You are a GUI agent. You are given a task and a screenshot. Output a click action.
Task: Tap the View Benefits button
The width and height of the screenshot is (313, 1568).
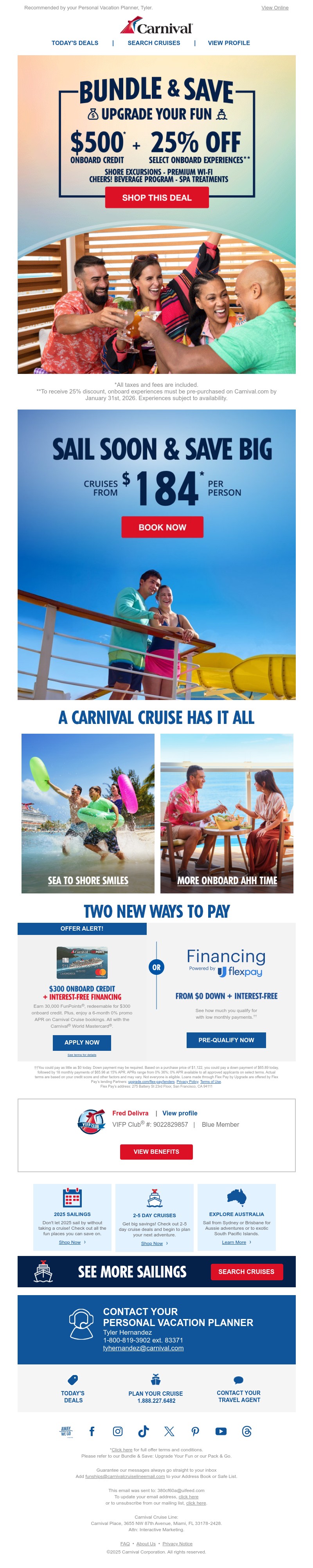point(156,1152)
